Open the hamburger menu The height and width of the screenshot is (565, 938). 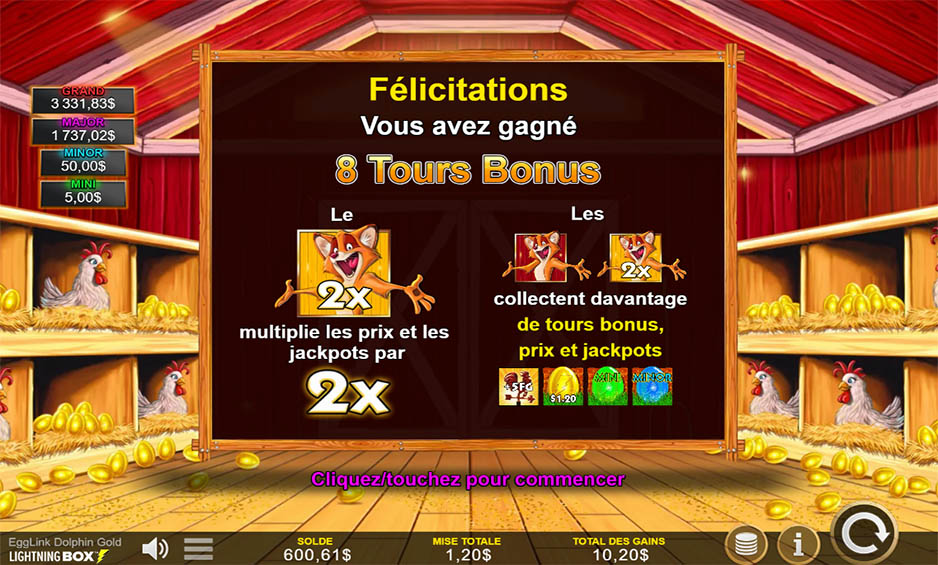pos(199,548)
